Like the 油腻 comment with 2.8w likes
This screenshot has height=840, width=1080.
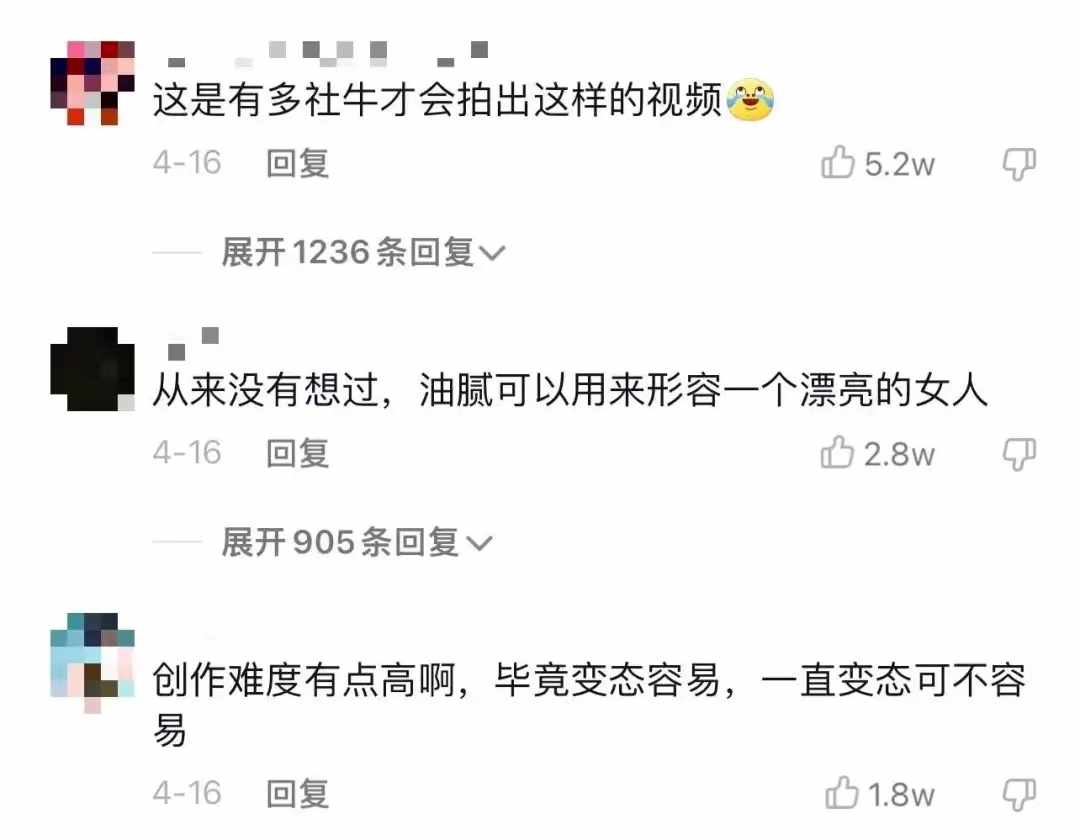[838, 454]
